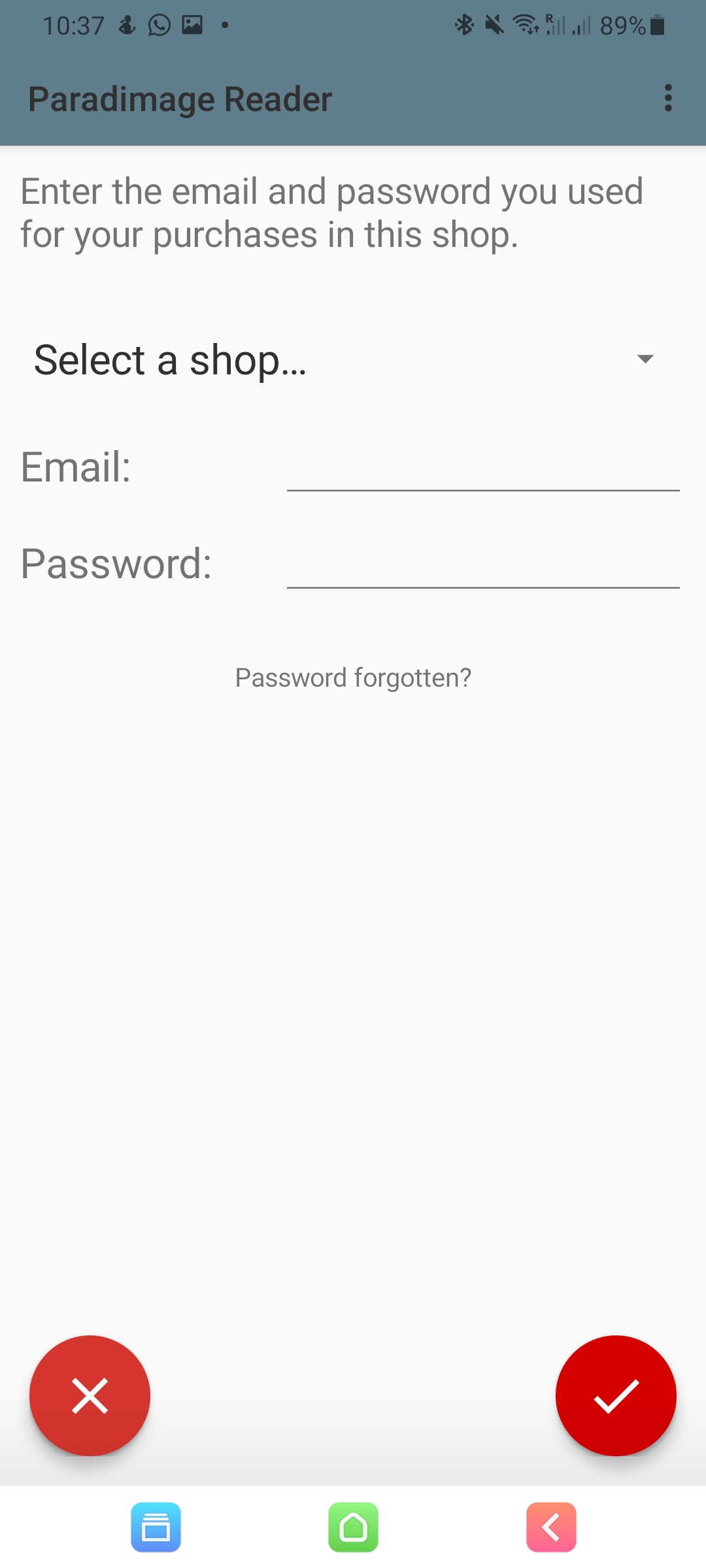The width and height of the screenshot is (706, 1568).
Task: Open the overflow menu
Action: pyautogui.click(x=667, y=99)
